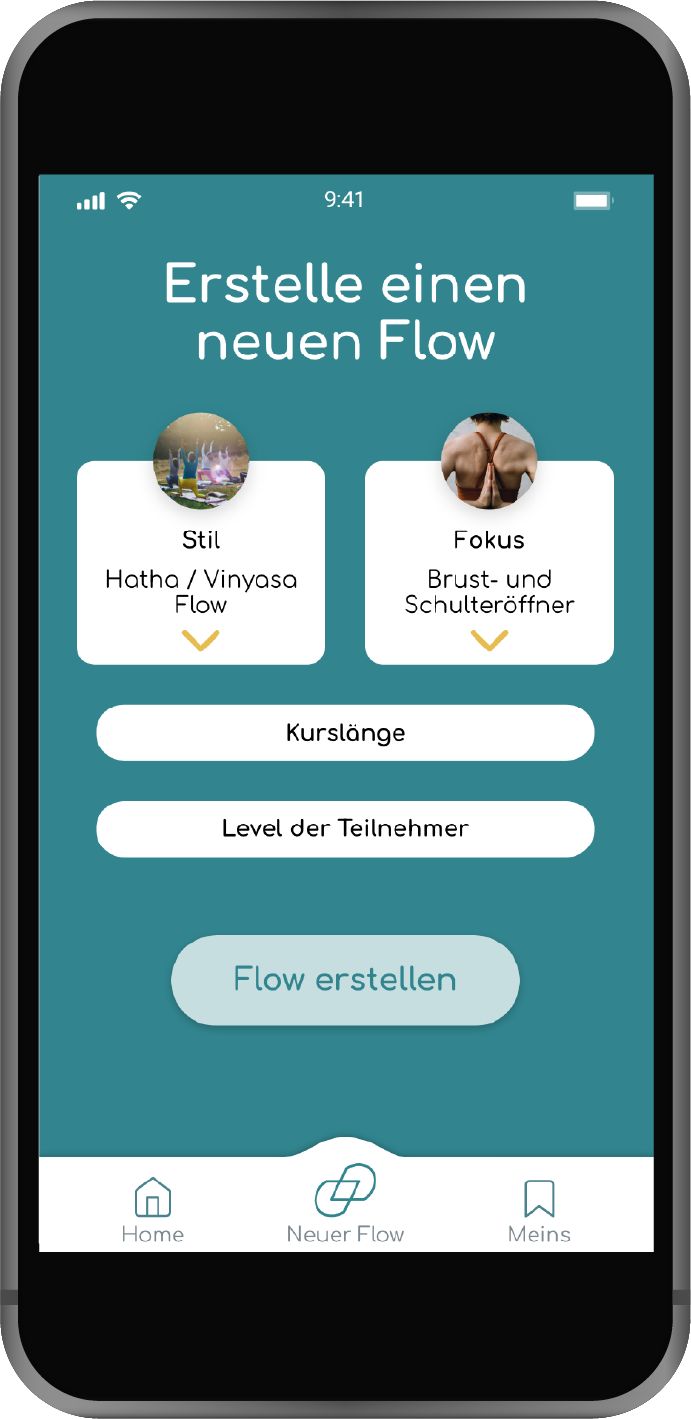Open the Meins tab
This screenshot has height=1419, width=691.
pyautogui.click(x=539, y=1208)
